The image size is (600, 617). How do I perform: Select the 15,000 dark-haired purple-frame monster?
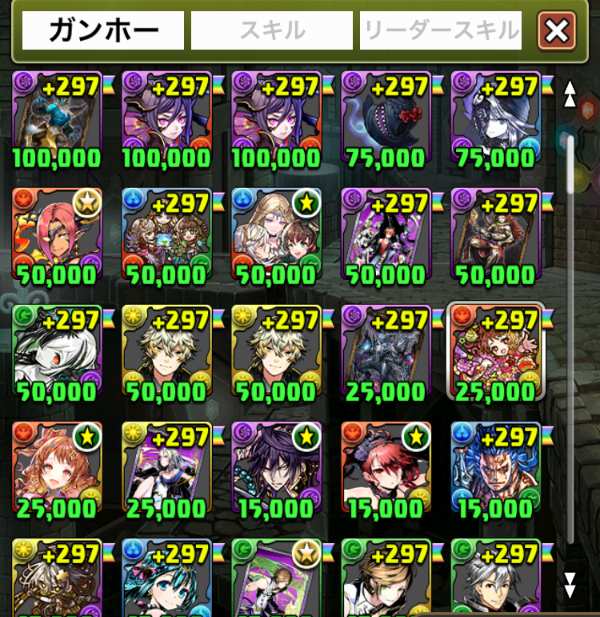pos(275,470)
